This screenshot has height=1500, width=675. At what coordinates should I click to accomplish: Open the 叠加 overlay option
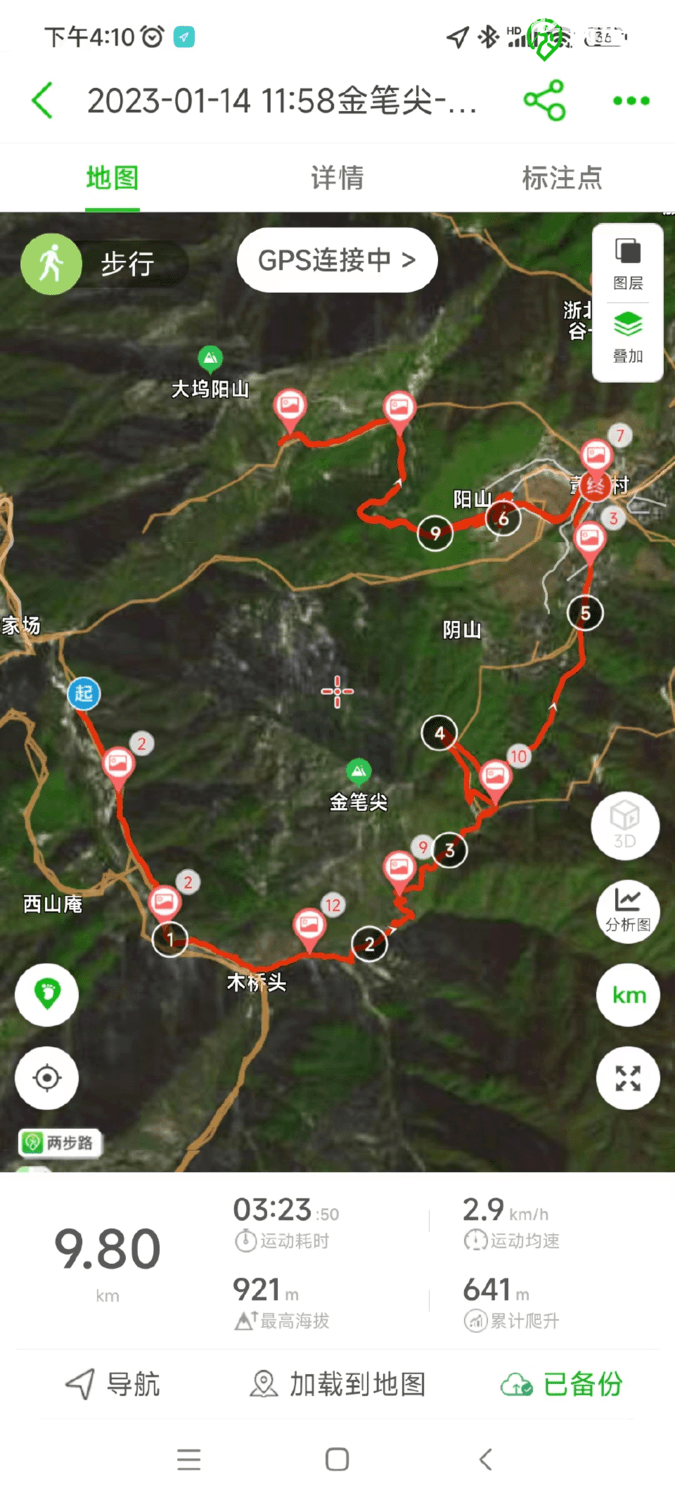pyautogui.click(x=628, y=338)
